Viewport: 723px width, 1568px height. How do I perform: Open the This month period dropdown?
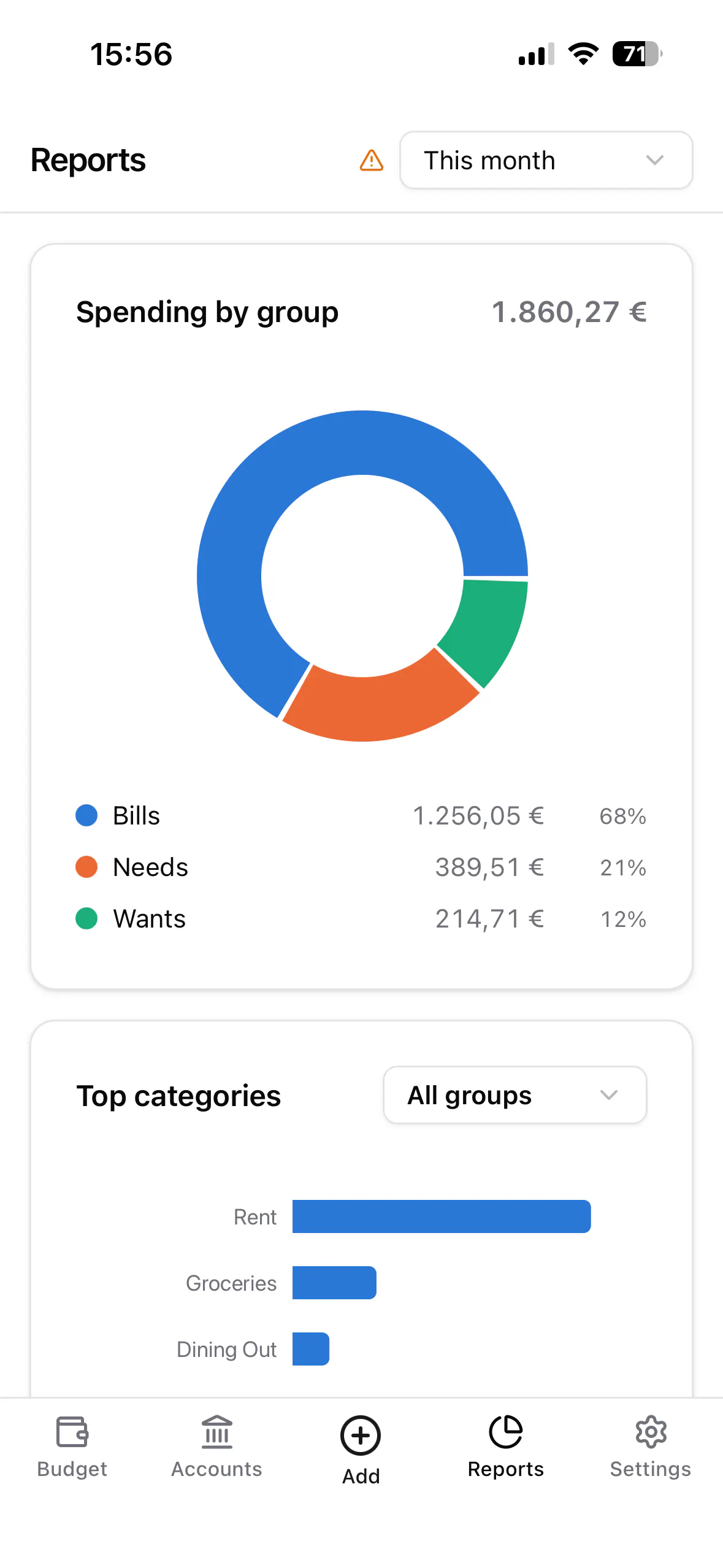click(546, 160)
